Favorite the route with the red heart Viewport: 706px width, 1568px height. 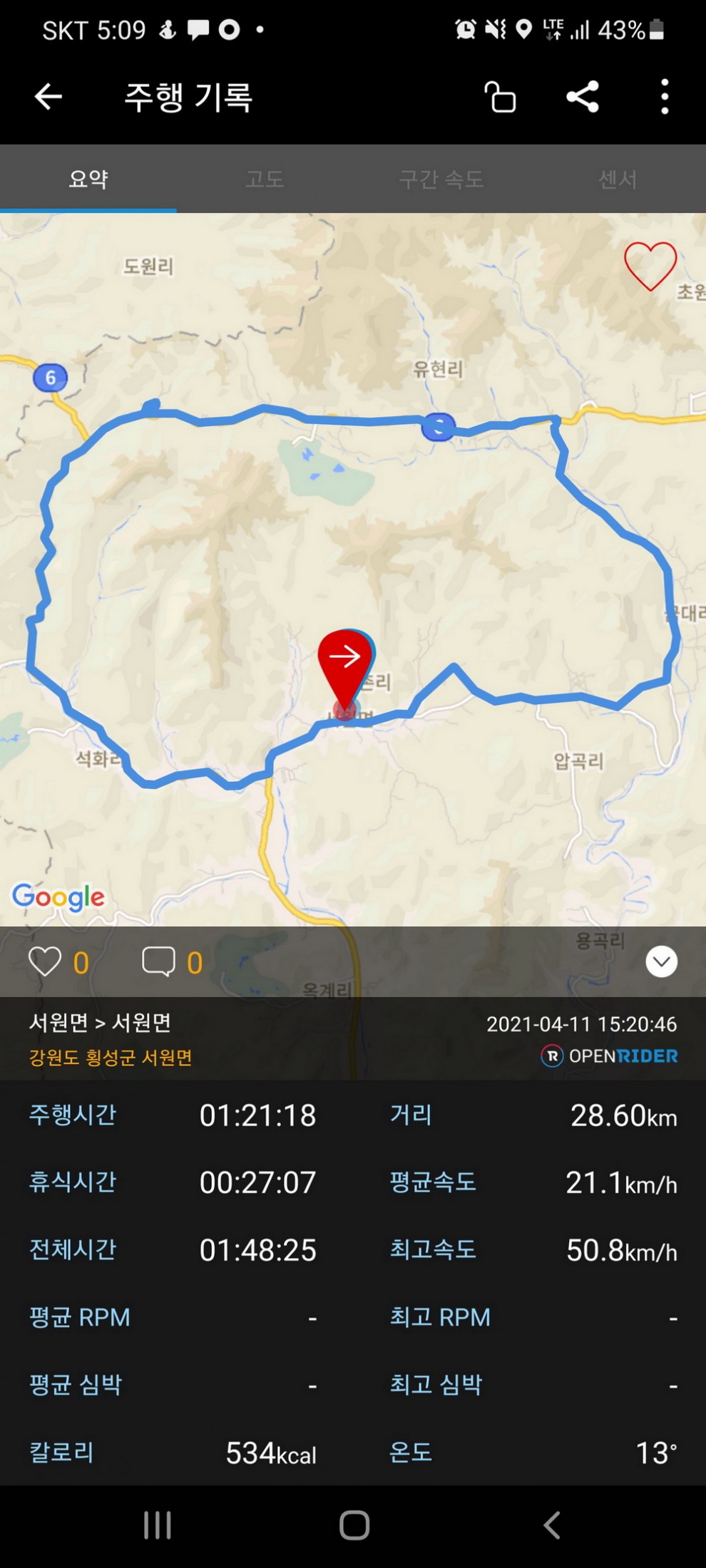coord(650,265)
